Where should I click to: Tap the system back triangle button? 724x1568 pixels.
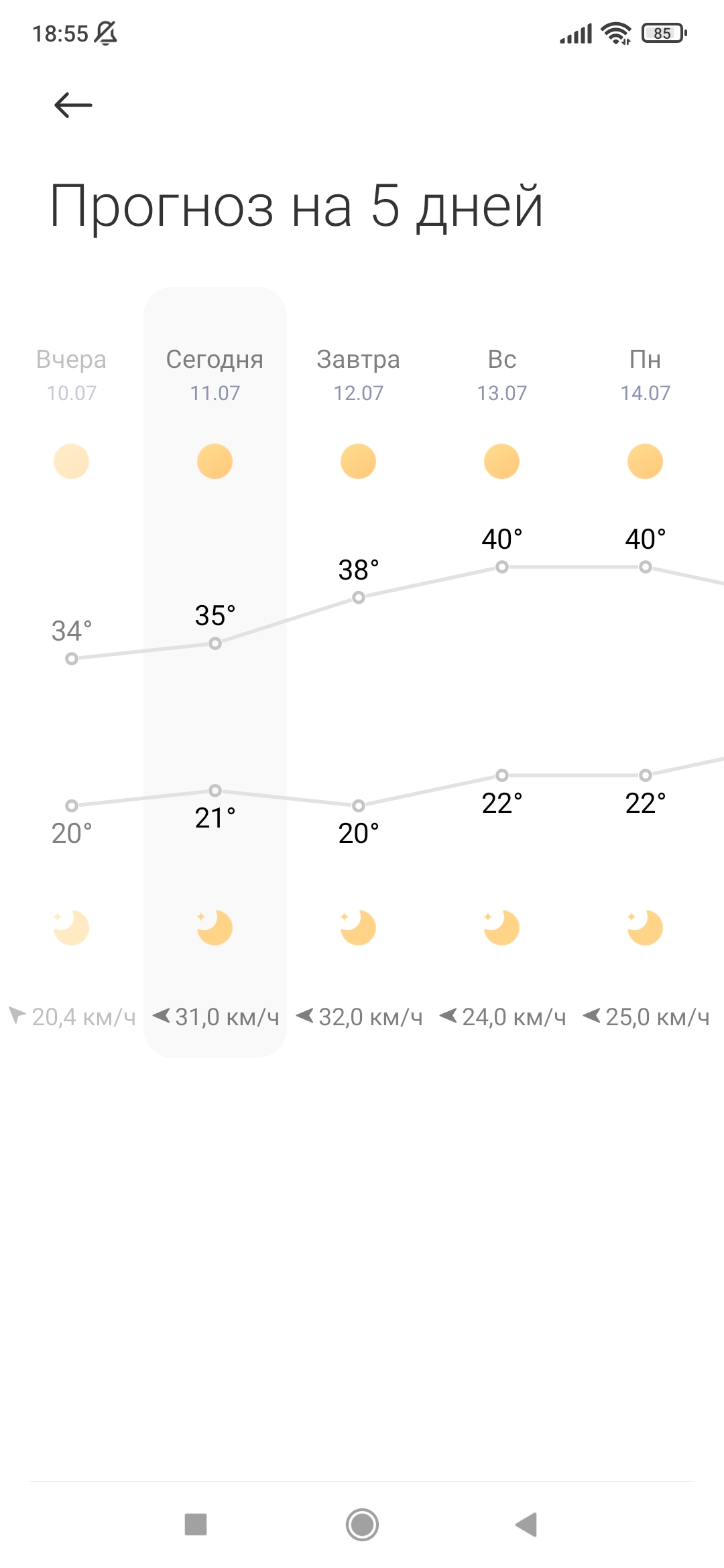pyautogui.click(x=527, y=1524)
